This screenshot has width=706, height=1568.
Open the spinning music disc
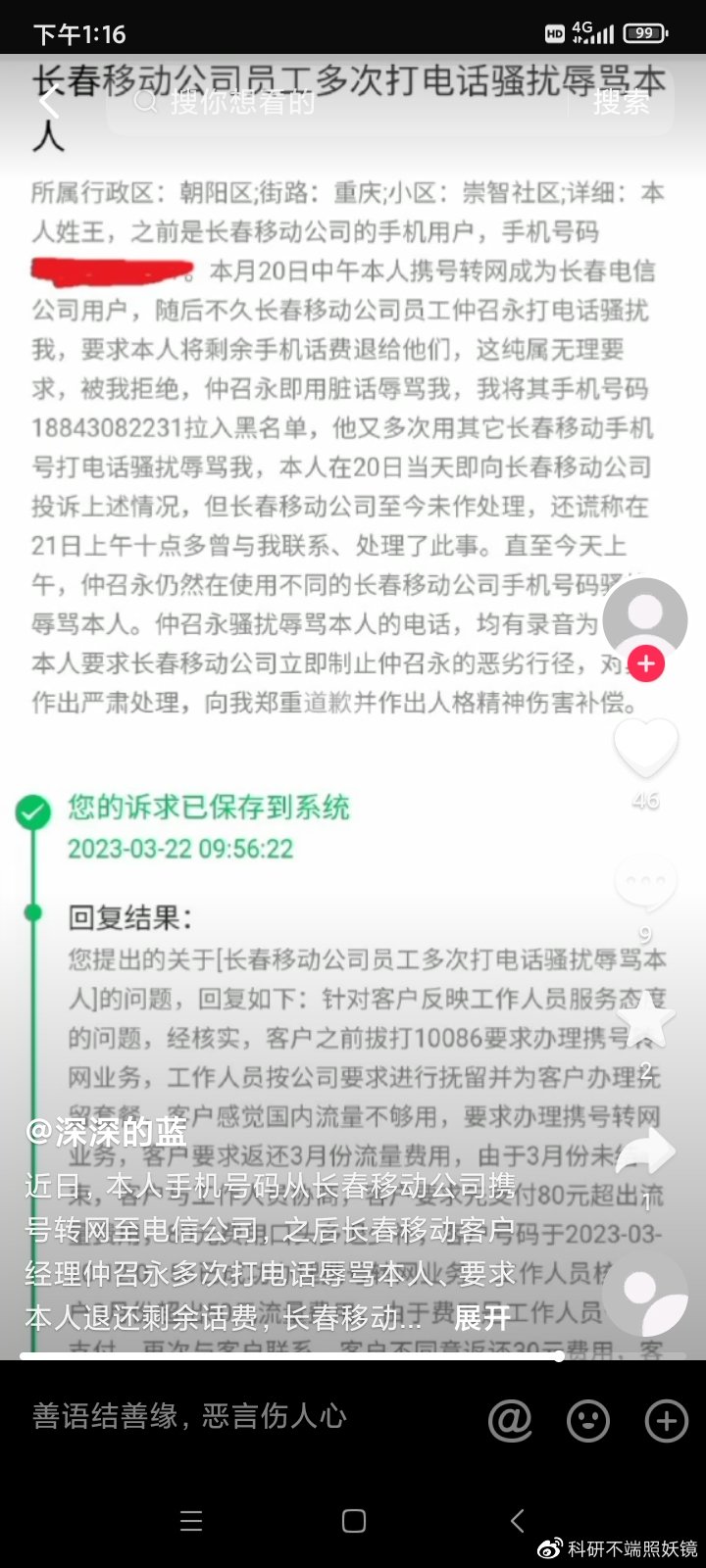click(645, 1294)
